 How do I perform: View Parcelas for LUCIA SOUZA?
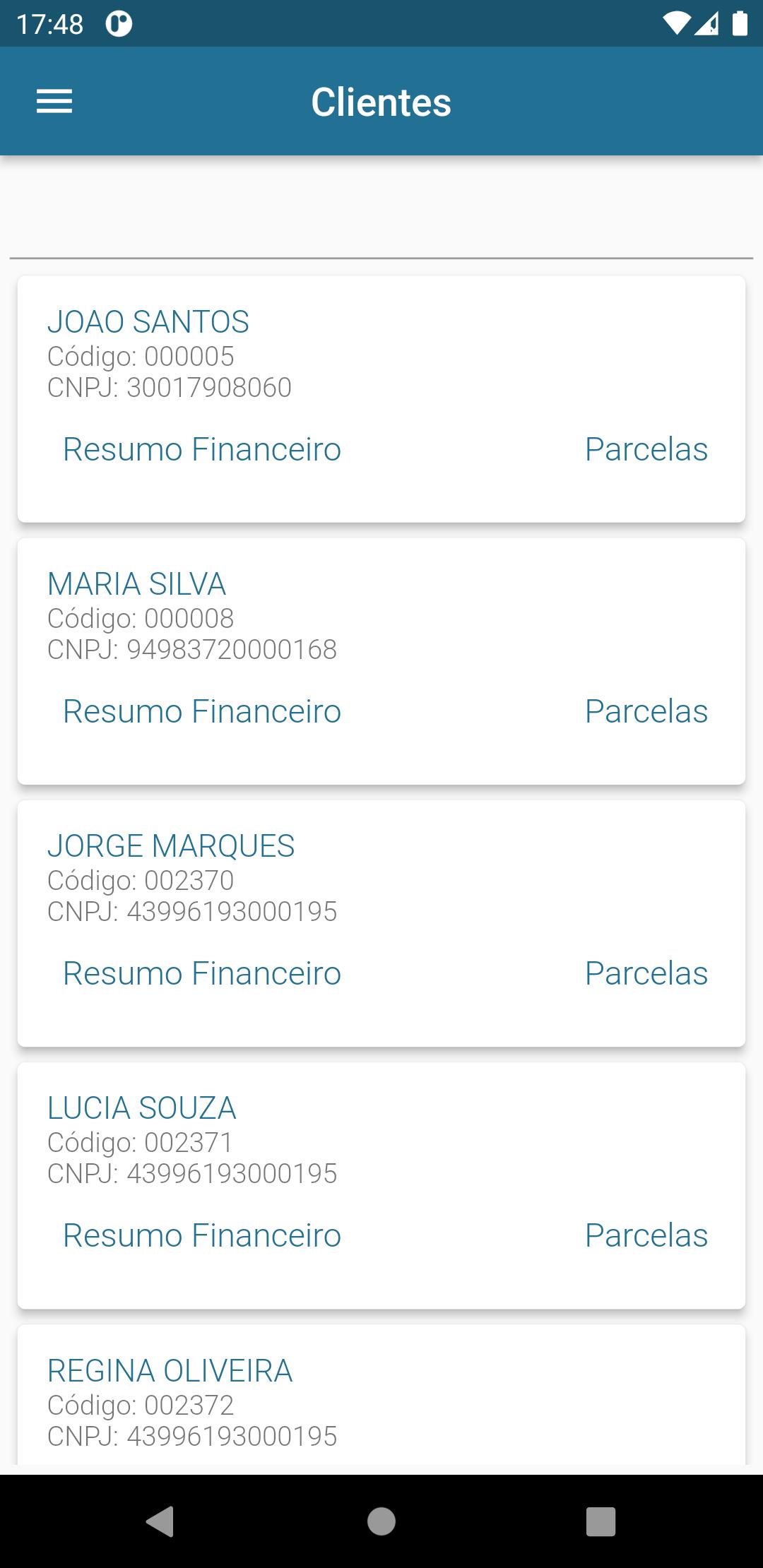pyautogui.click(x=646, y=1235)
